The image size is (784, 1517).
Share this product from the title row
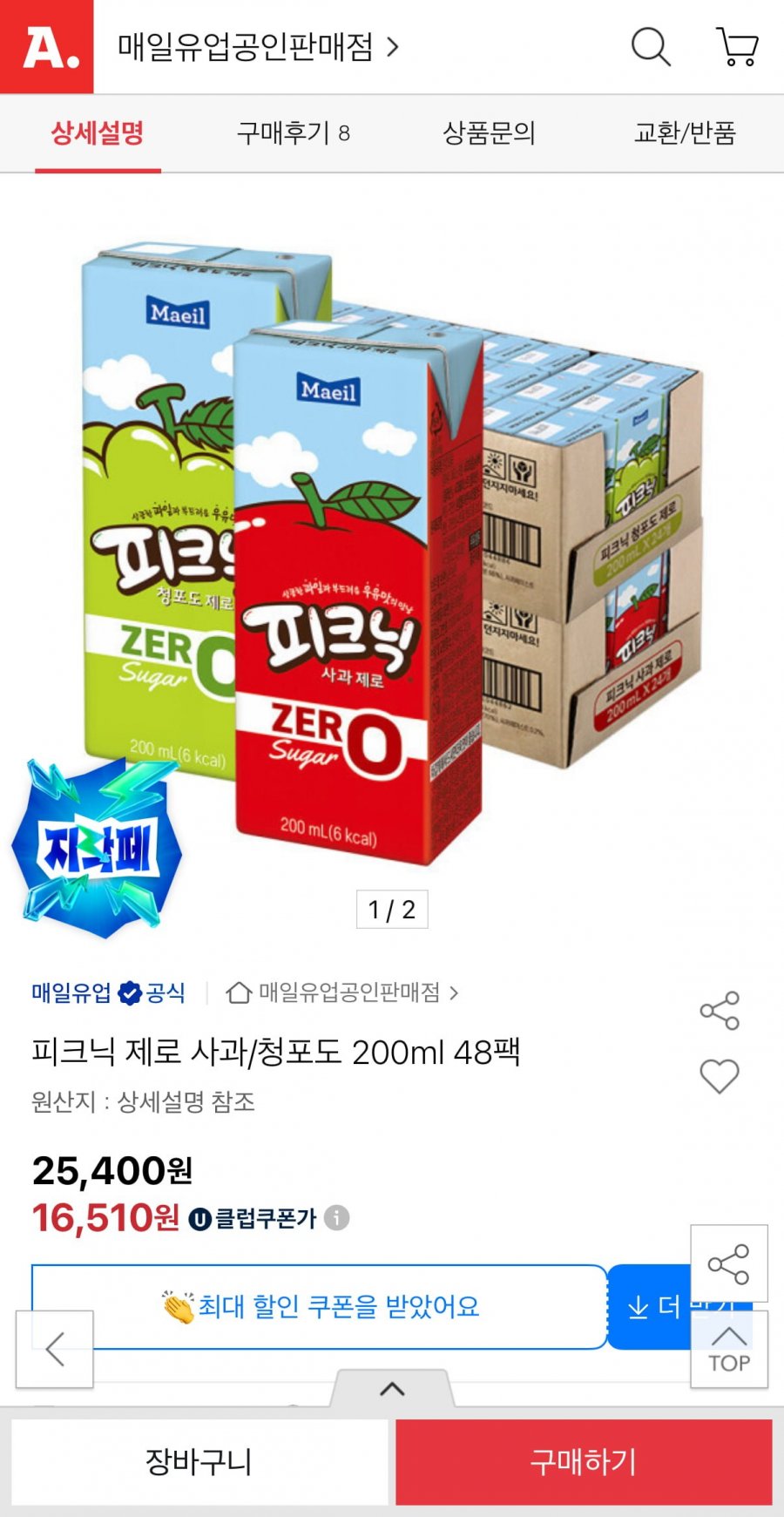720,1011
